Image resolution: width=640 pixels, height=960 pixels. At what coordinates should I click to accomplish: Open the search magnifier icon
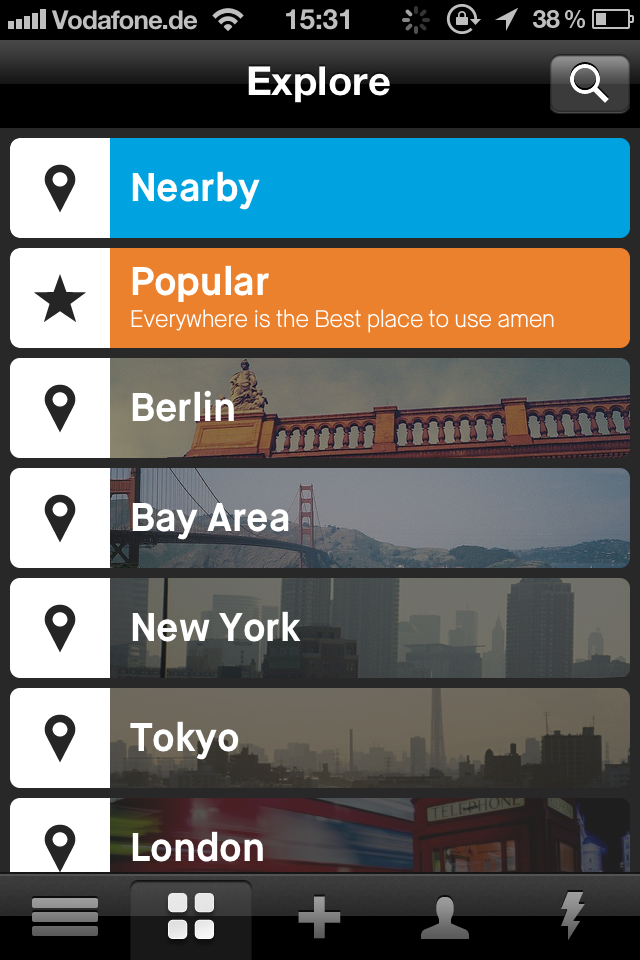[589, 85]
